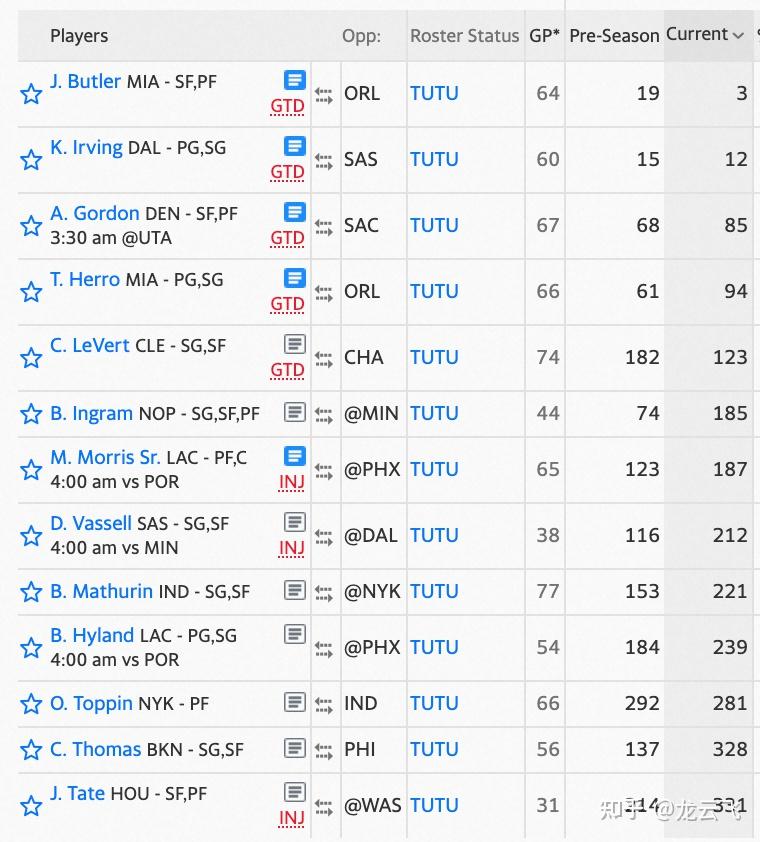The image size is (760, 842).
Task: Check D. Vassell's INJ status
Action: coord(291,547)
